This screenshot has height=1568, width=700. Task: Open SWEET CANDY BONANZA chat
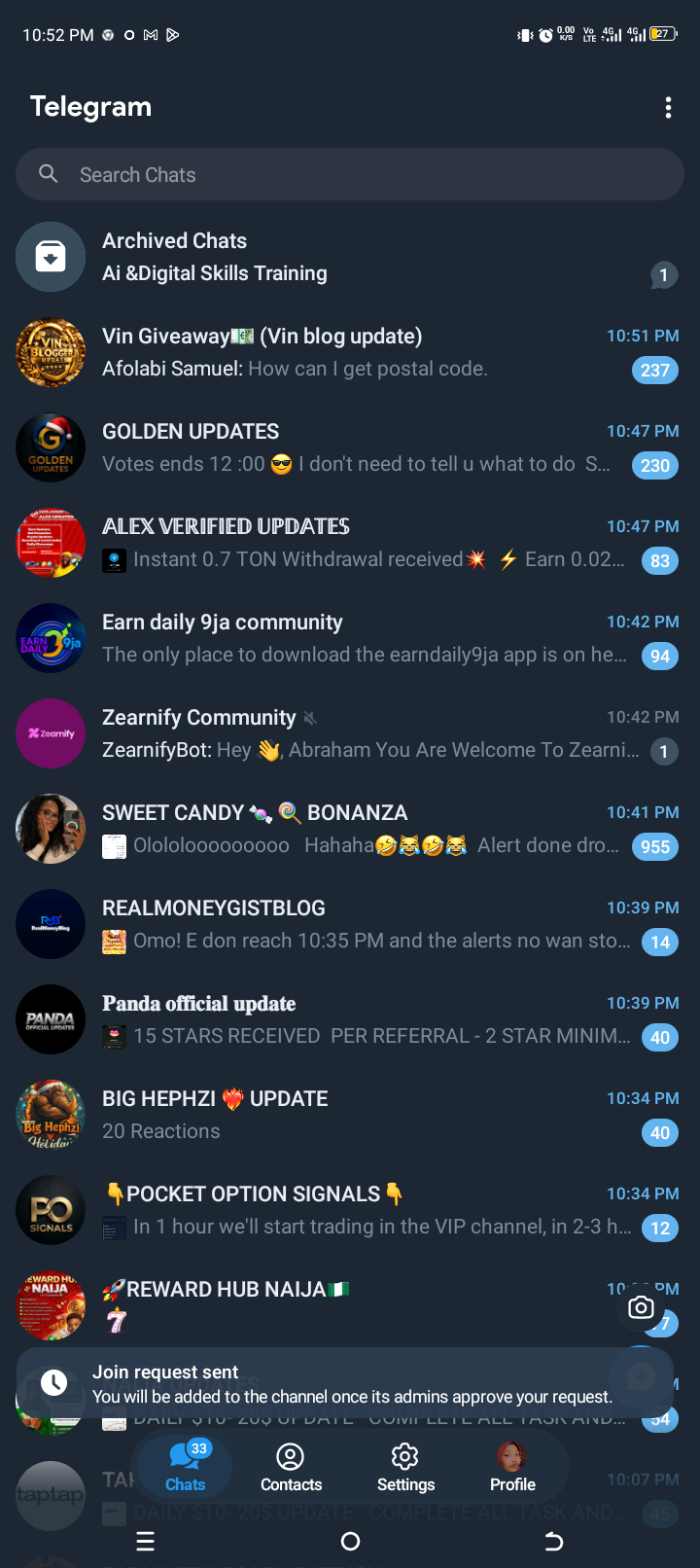tap(350, 829)
